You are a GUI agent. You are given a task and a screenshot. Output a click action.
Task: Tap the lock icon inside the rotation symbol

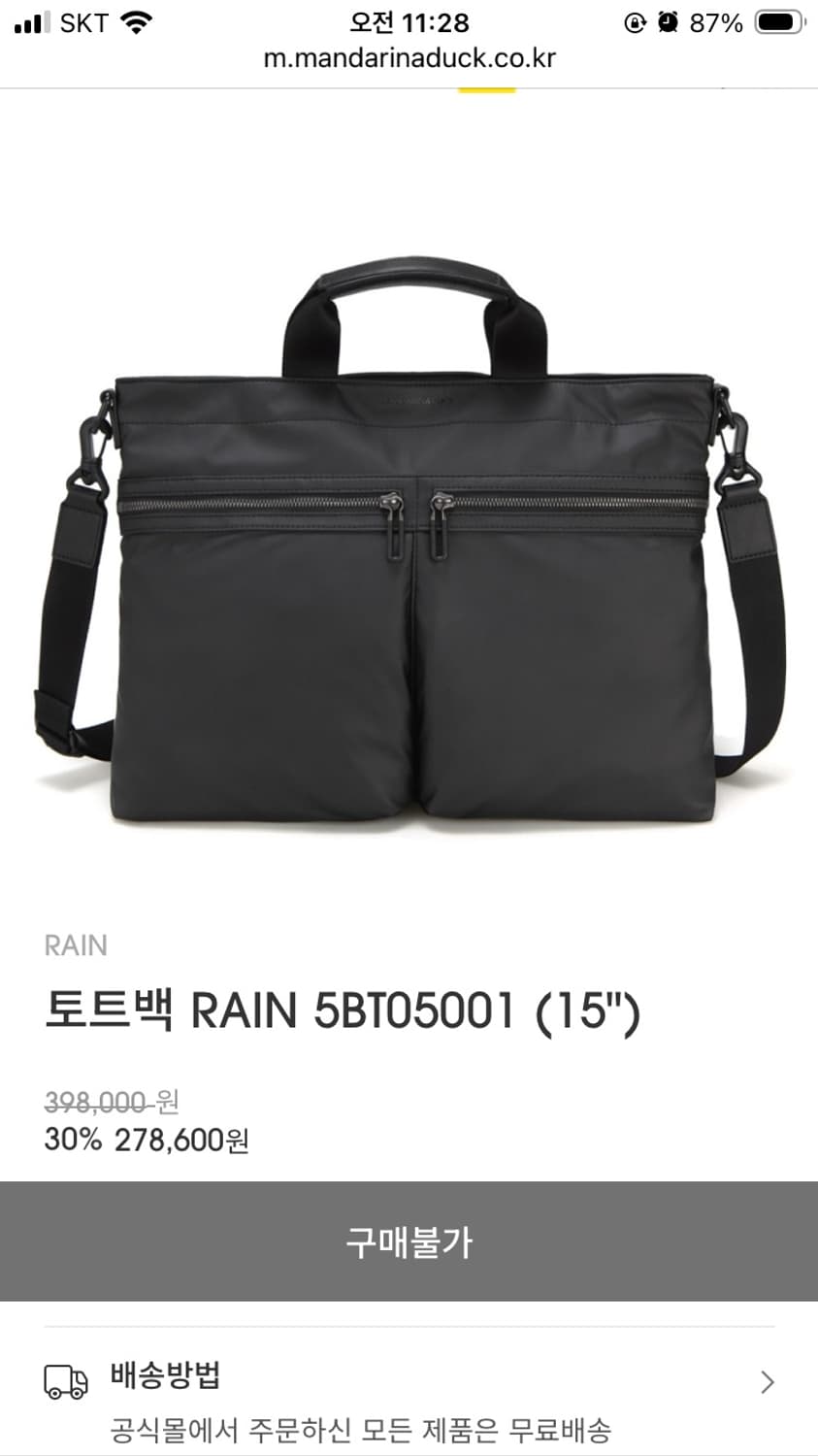[x=635, y=21]
